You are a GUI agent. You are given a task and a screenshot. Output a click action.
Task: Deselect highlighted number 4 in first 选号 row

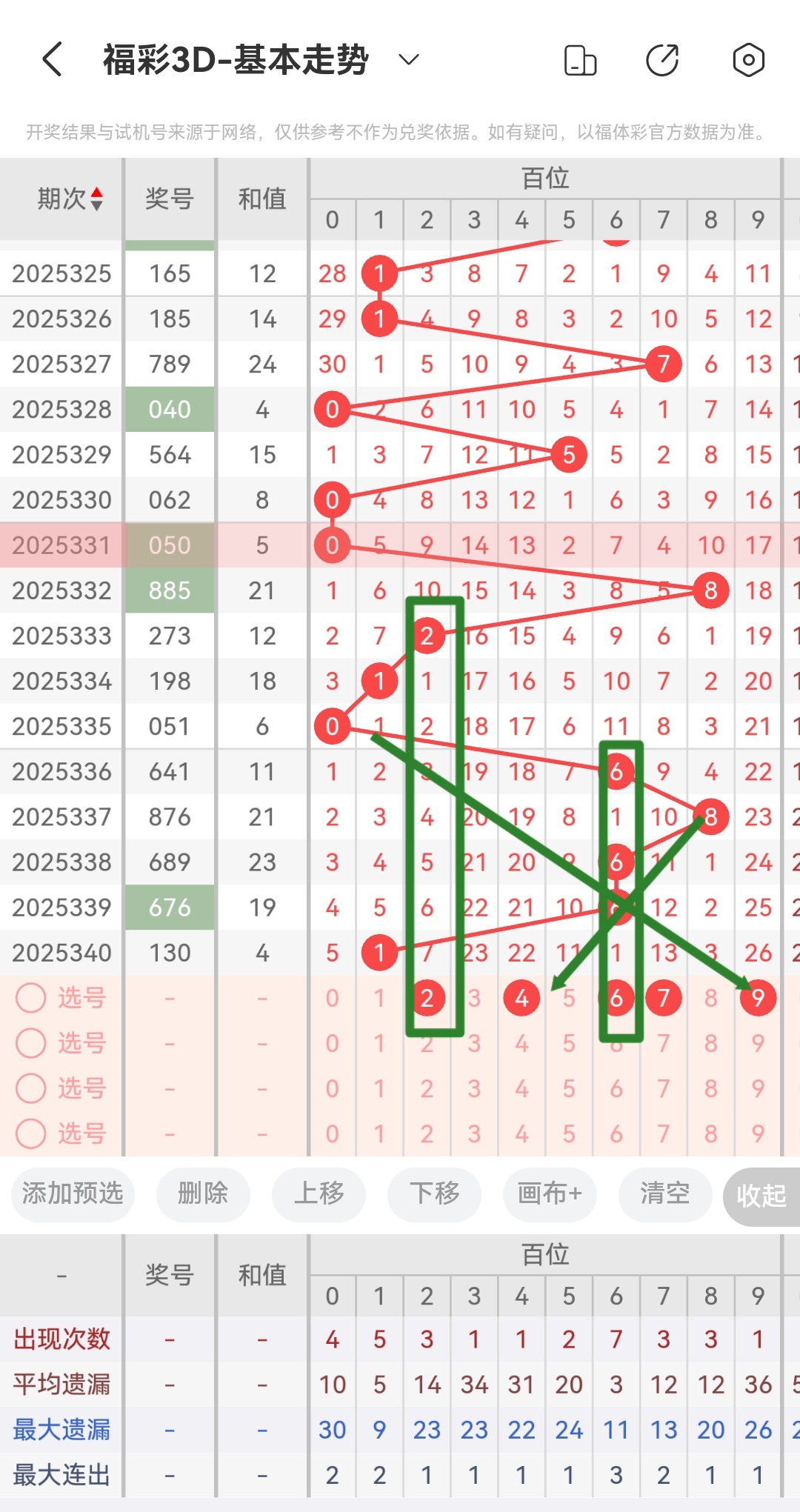pyautogui.click(x=521, y=998)
